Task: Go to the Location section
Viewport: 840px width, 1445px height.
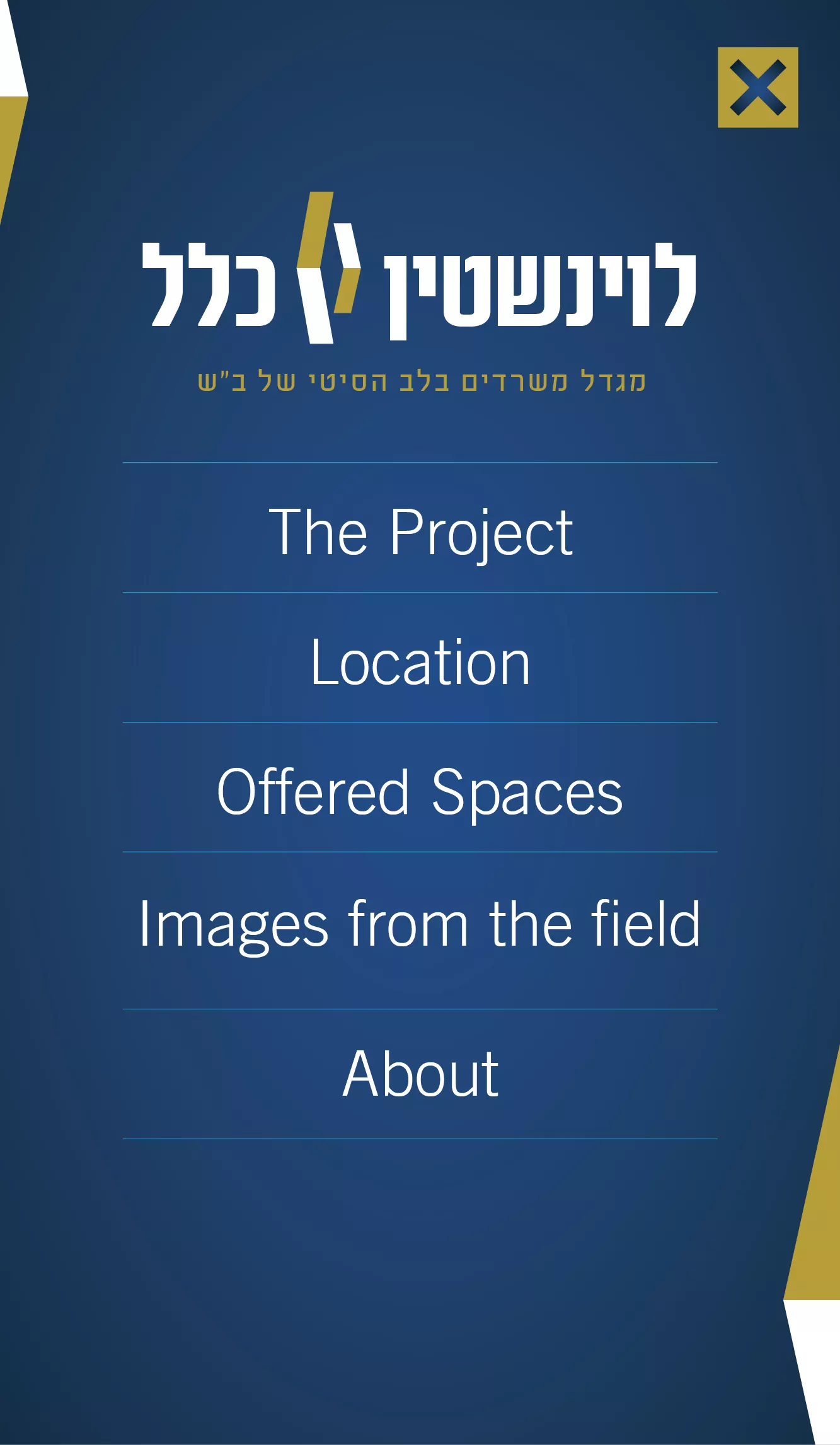Action: [420, 661]
